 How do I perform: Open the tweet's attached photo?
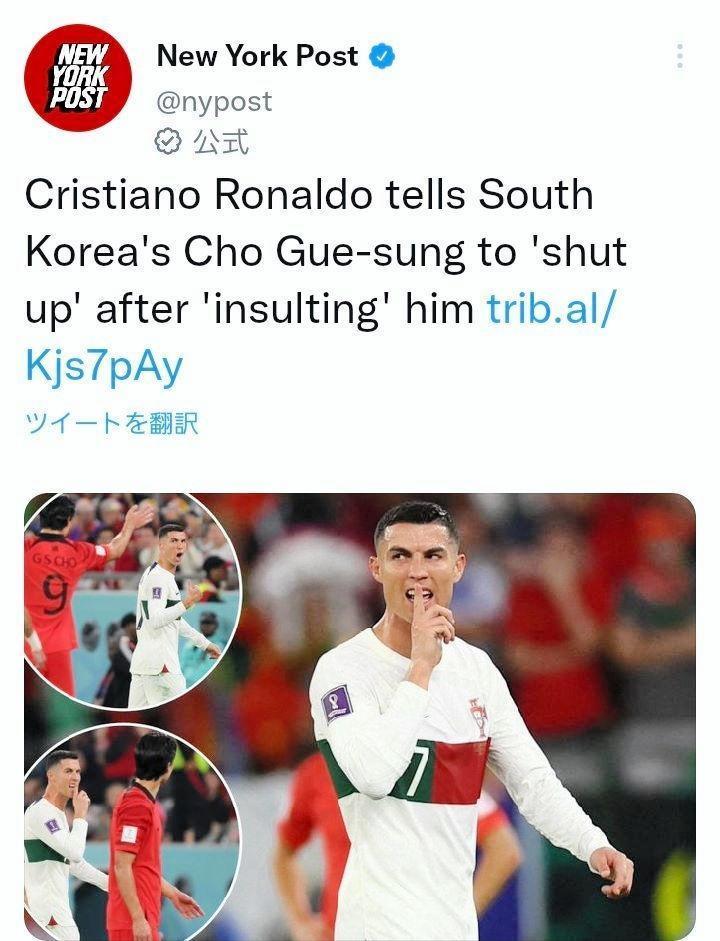coord(360,716)
